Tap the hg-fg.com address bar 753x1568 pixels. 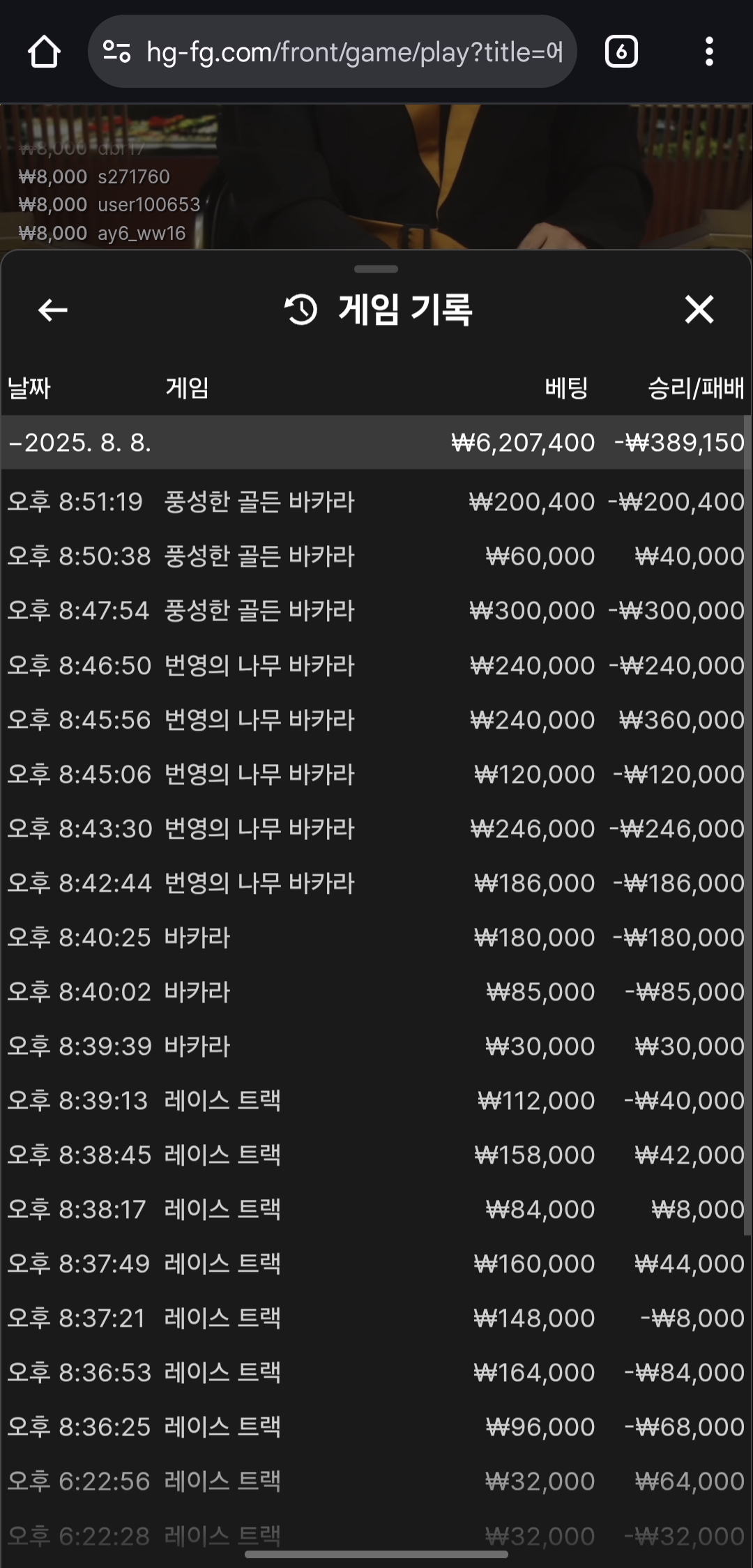[332, 52]
